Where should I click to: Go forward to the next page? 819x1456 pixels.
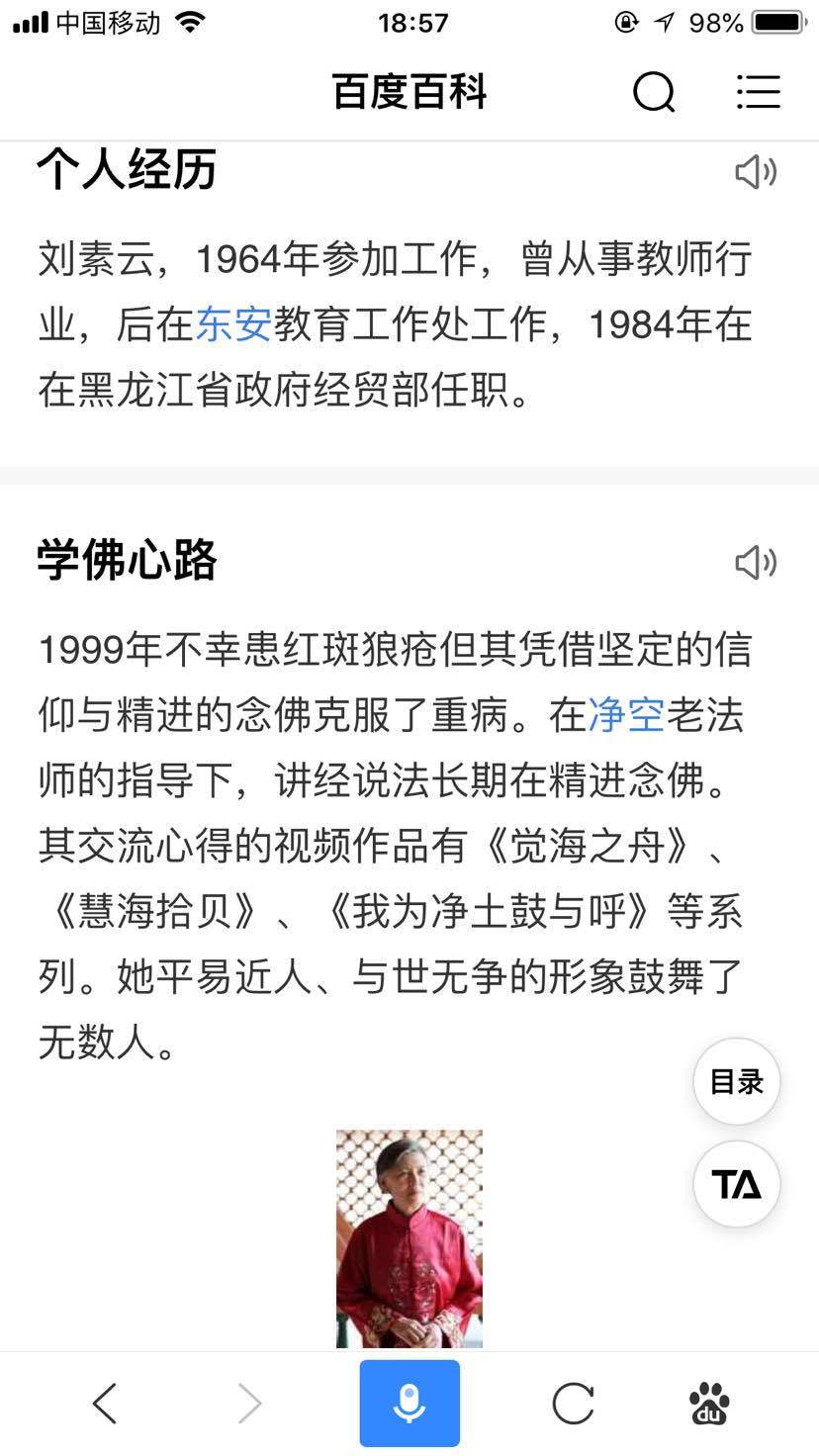249,1403
